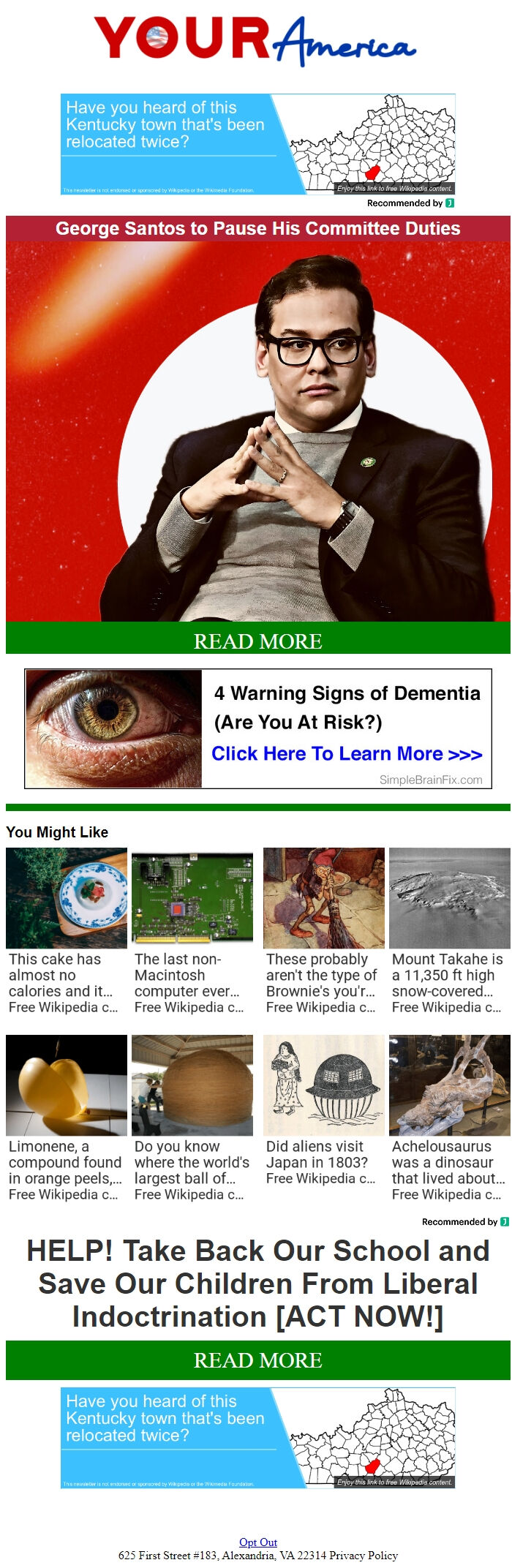Tap READ MORE under Take Back Our School

pos(257,1360)
